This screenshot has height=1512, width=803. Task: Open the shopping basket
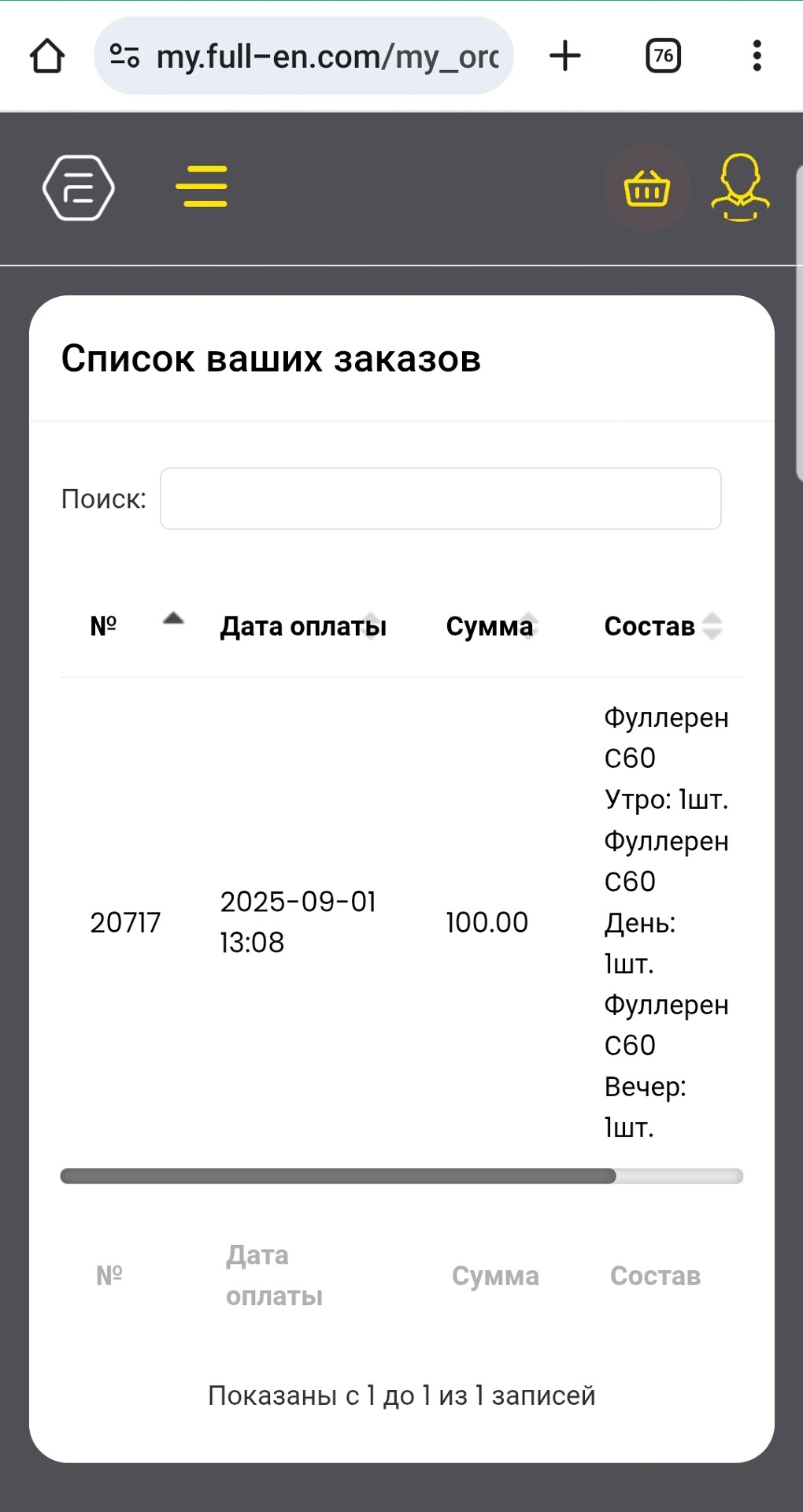pos(646,187)
